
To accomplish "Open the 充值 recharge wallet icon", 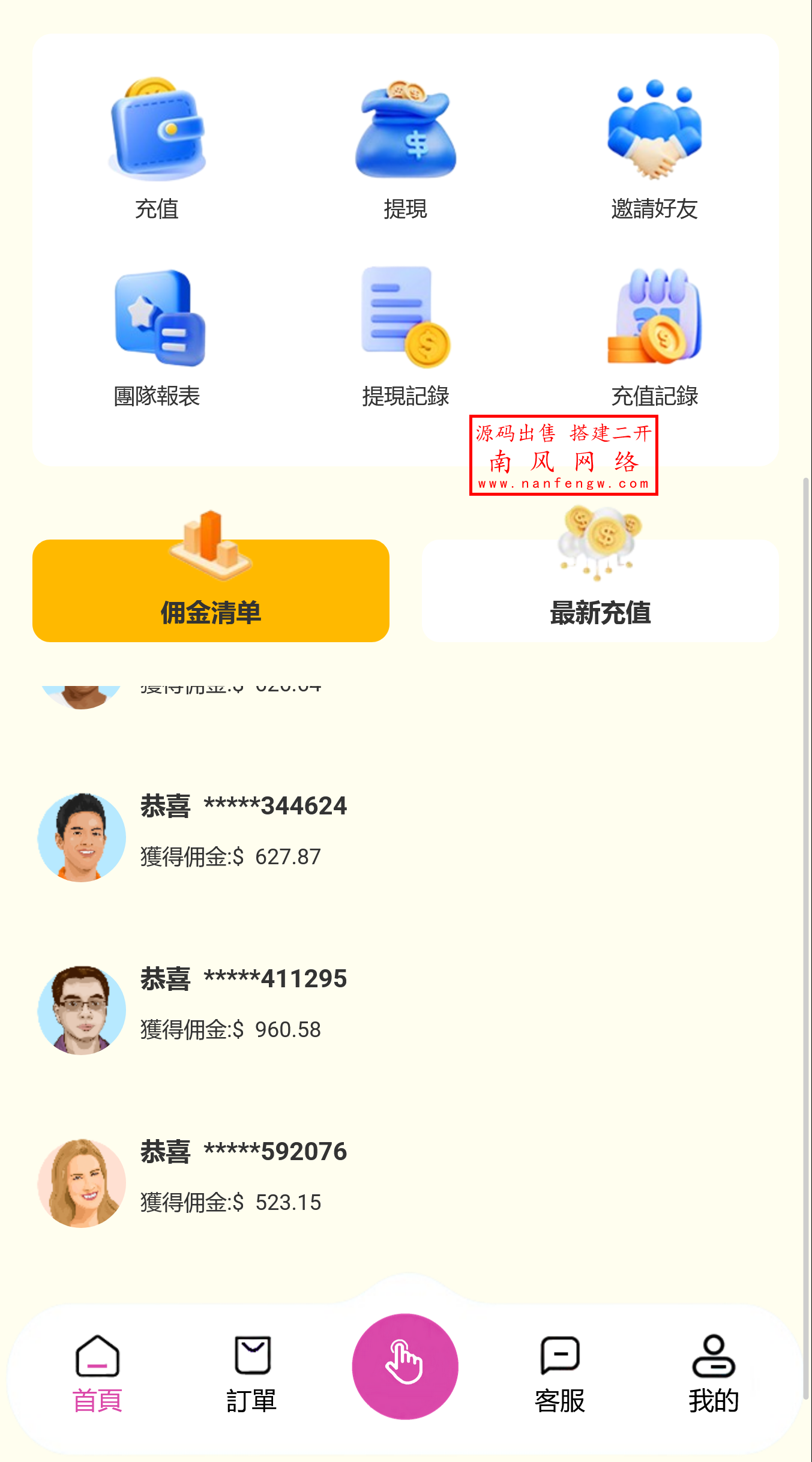I will (x=158, y=129).
